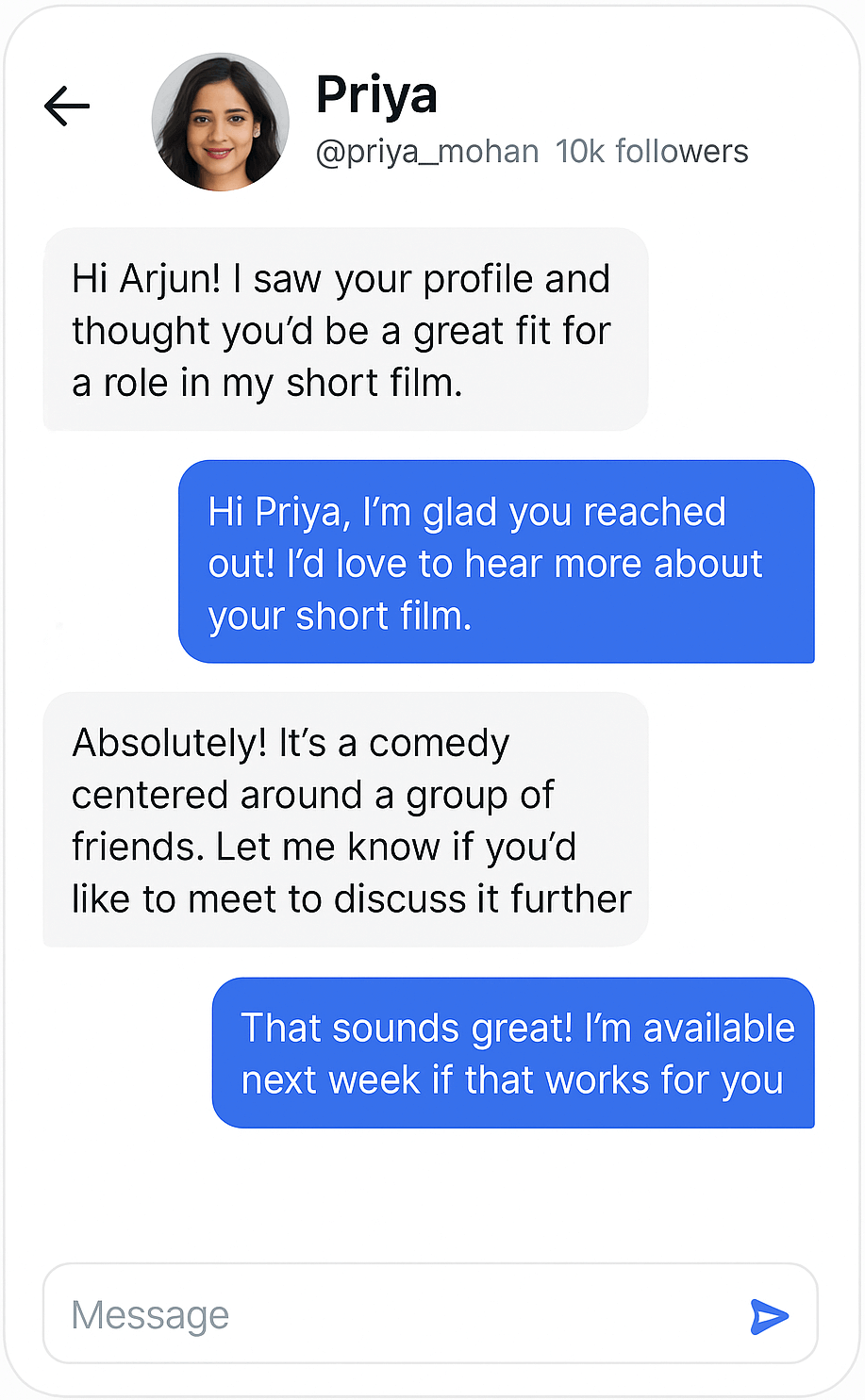The image size is (865, 1400).
Task: Open Priya's profile picture
Action: click(220, 123)
